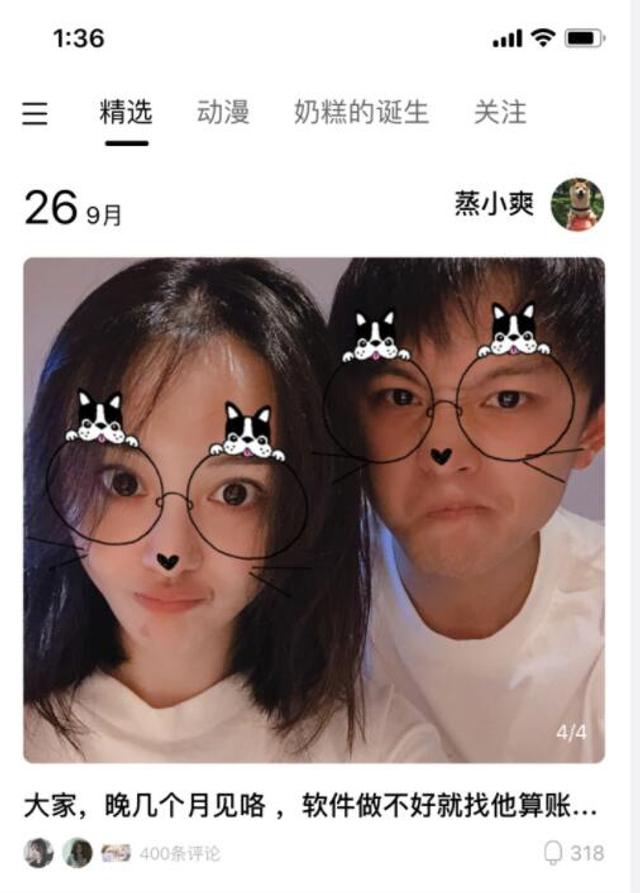Open 蒸小爽's profile avatar
The height and width of the screenshot is (893, 640).
577,204
